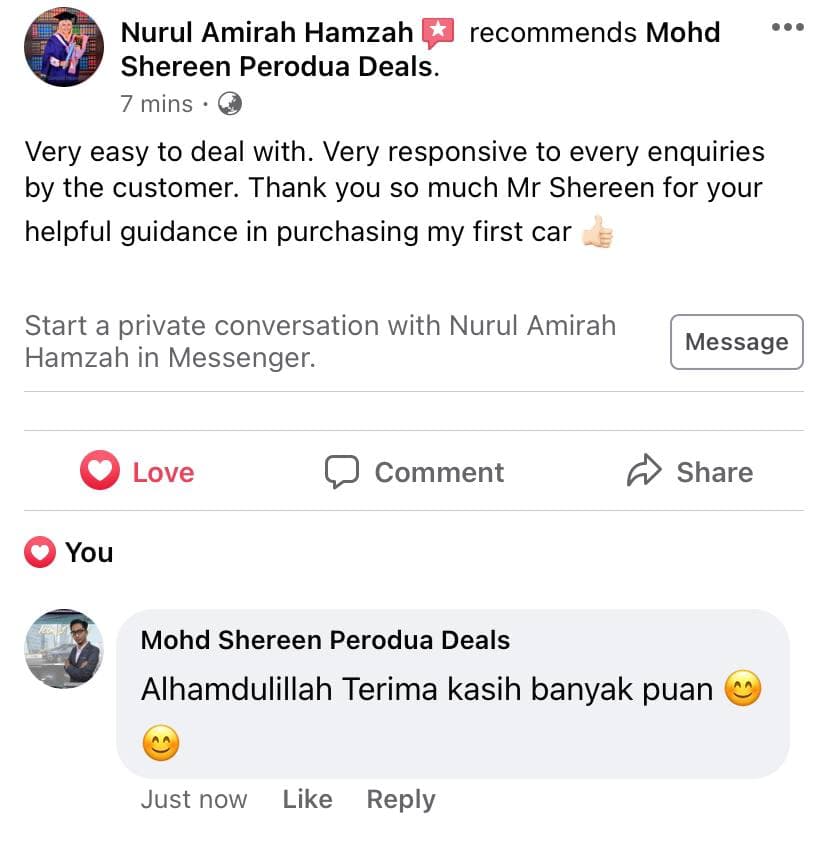Open Mohd Shereen Perodua Deals page from comment name

[x=325, y=640]
